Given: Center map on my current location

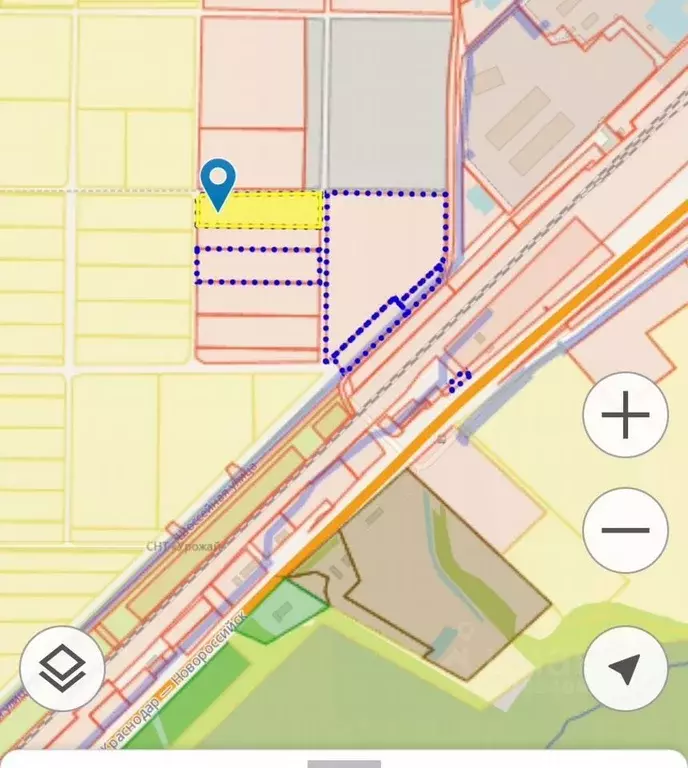Looking at the screenshot, I should 625,668.
